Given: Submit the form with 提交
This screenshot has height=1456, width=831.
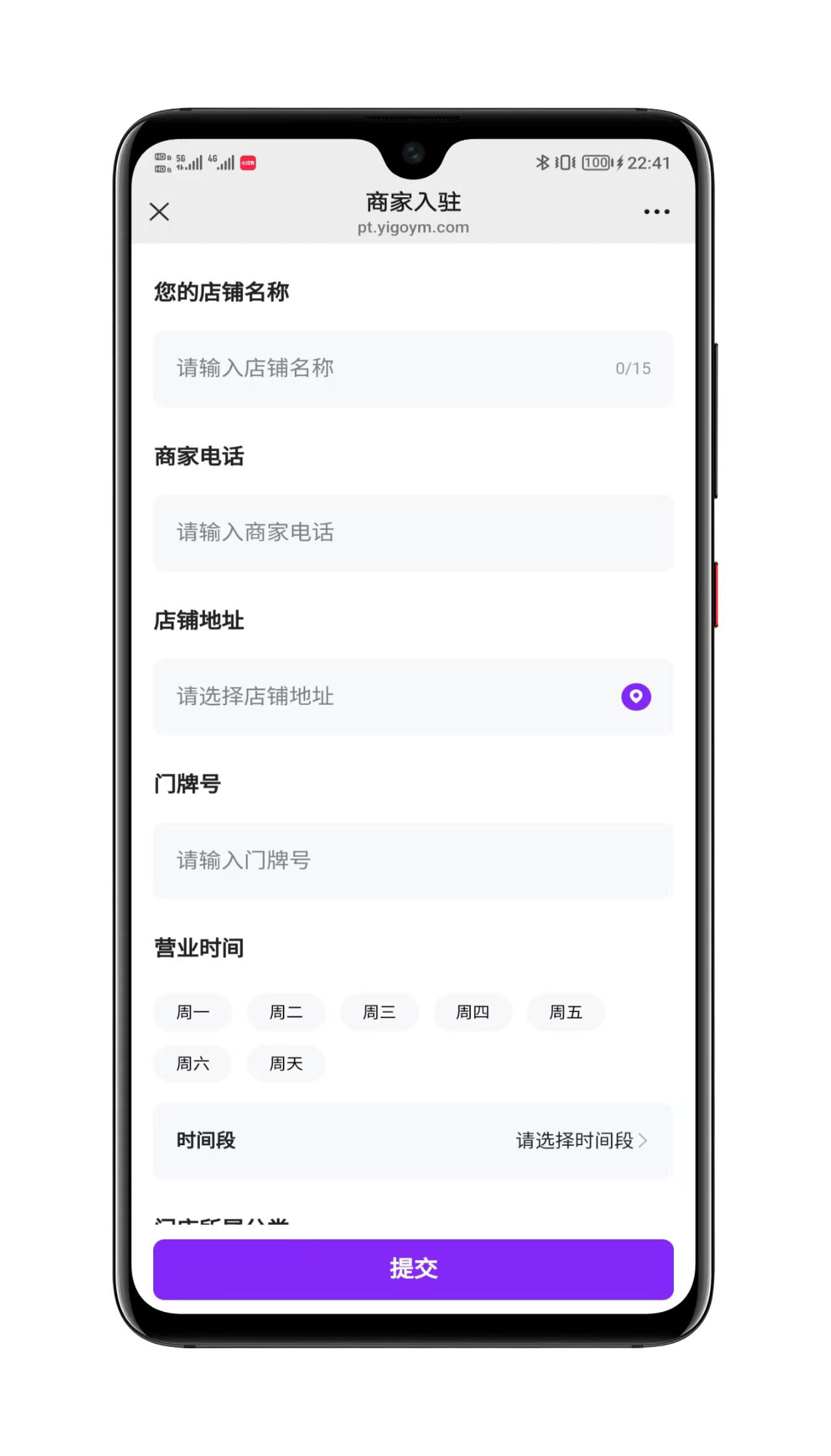Looking at the screenshot, I should click(413, 1269).
